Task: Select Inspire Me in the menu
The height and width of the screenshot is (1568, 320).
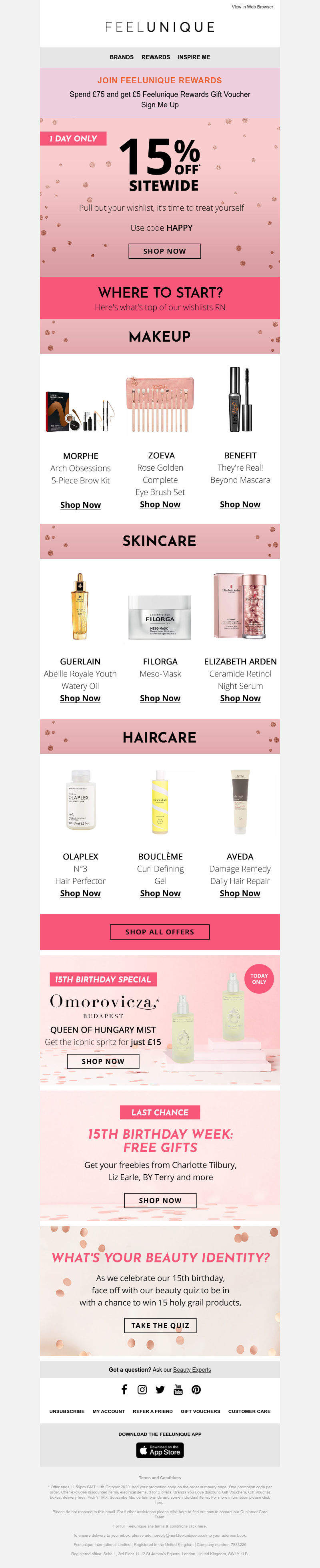Action: point(194,57)
